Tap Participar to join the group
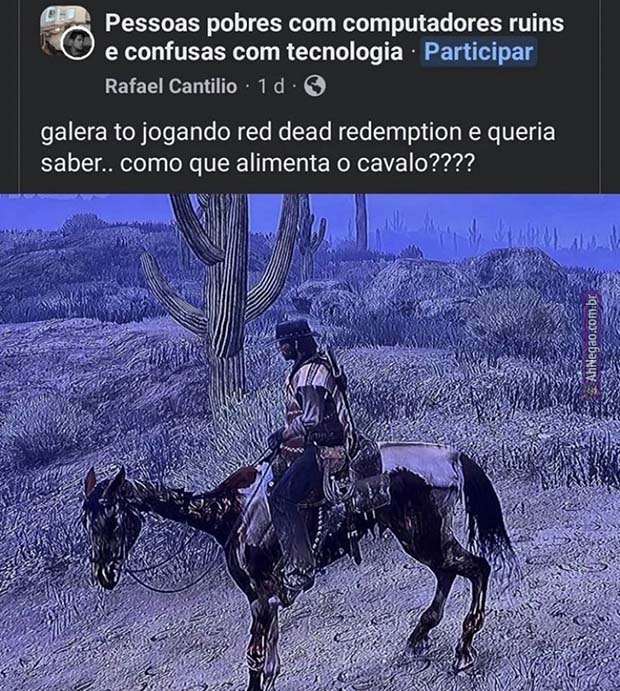This screenshot has height=691, width=620. pyautogui.click(x=478, y=52)
